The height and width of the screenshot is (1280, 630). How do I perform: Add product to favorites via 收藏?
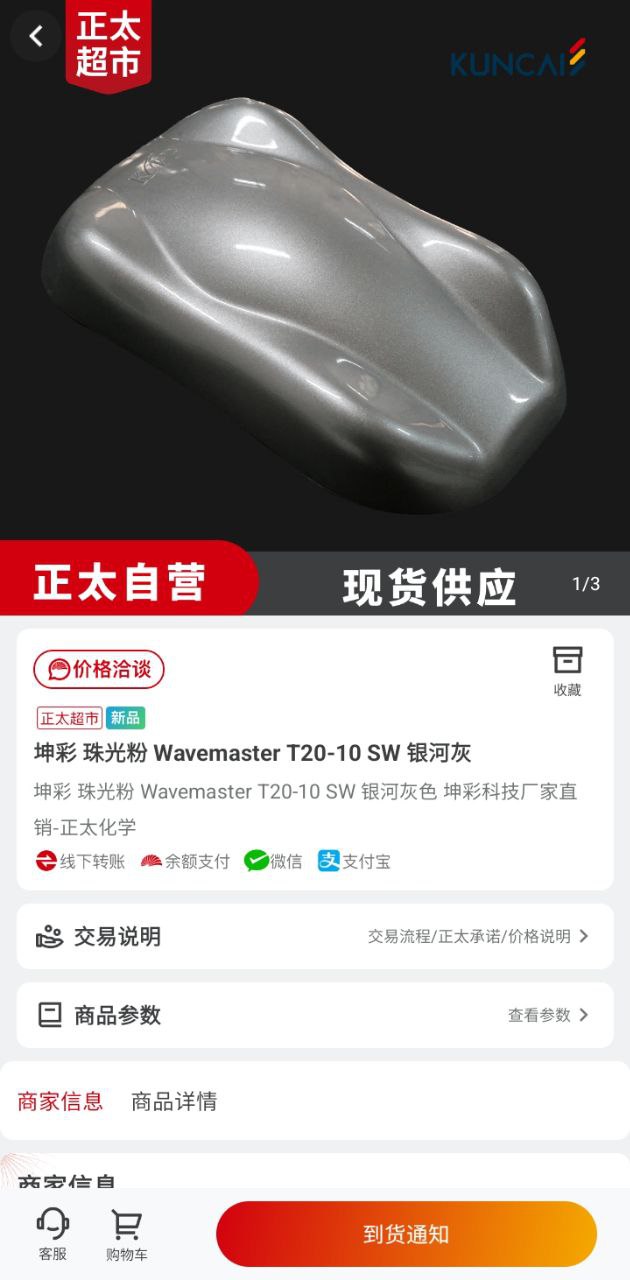click(567, 671)
